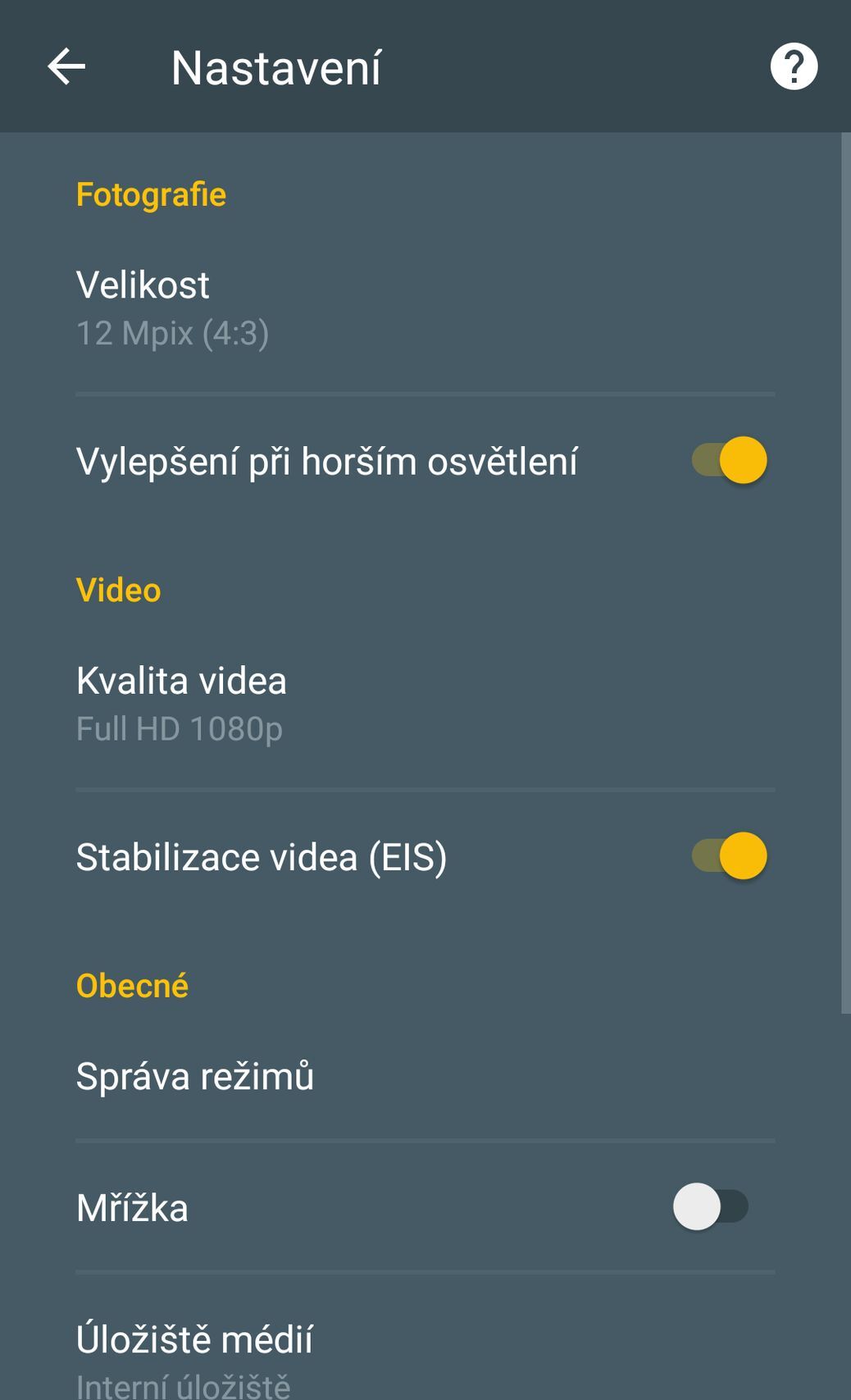The height and width of the screenshot is (1400, 851).
Task: Open the help question mark icon
Action: click(x=793, y=66)
